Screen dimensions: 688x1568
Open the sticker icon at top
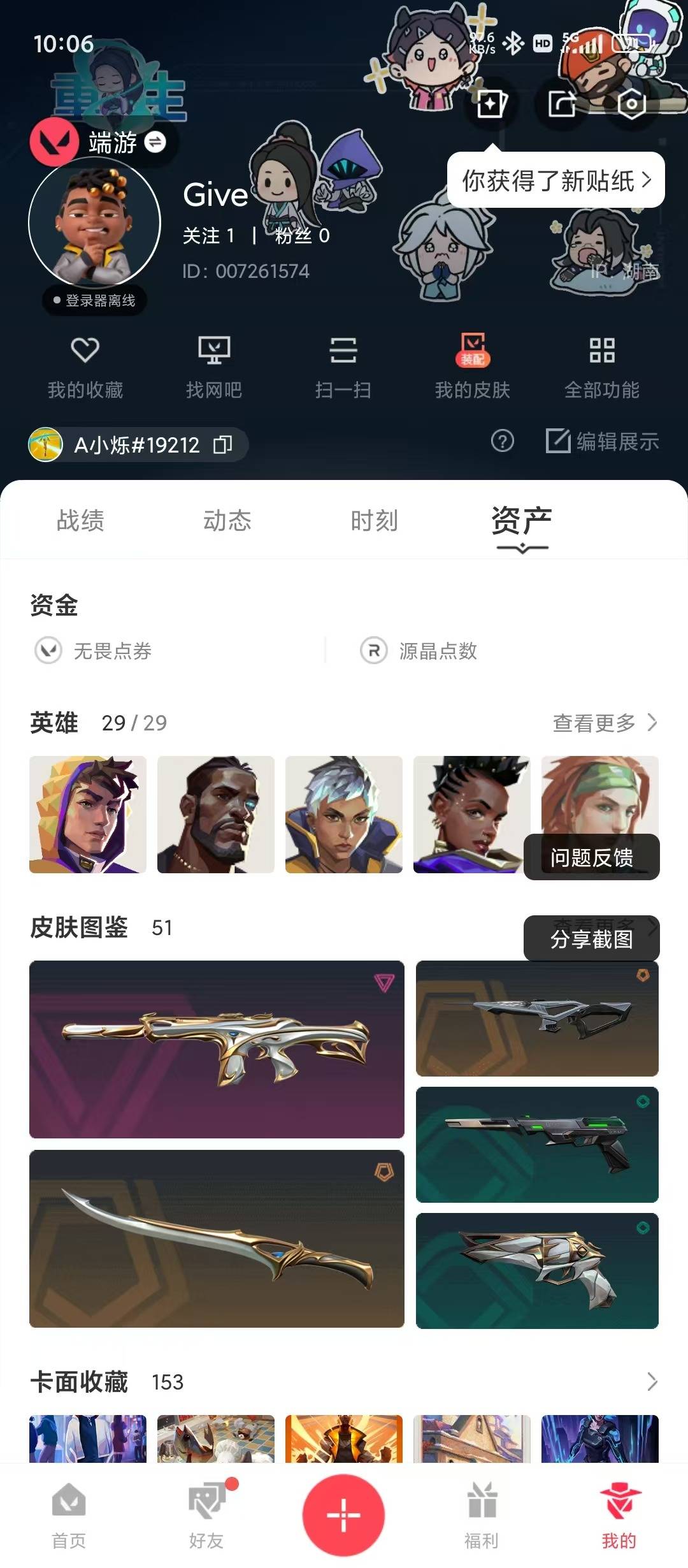click(492, 103)
